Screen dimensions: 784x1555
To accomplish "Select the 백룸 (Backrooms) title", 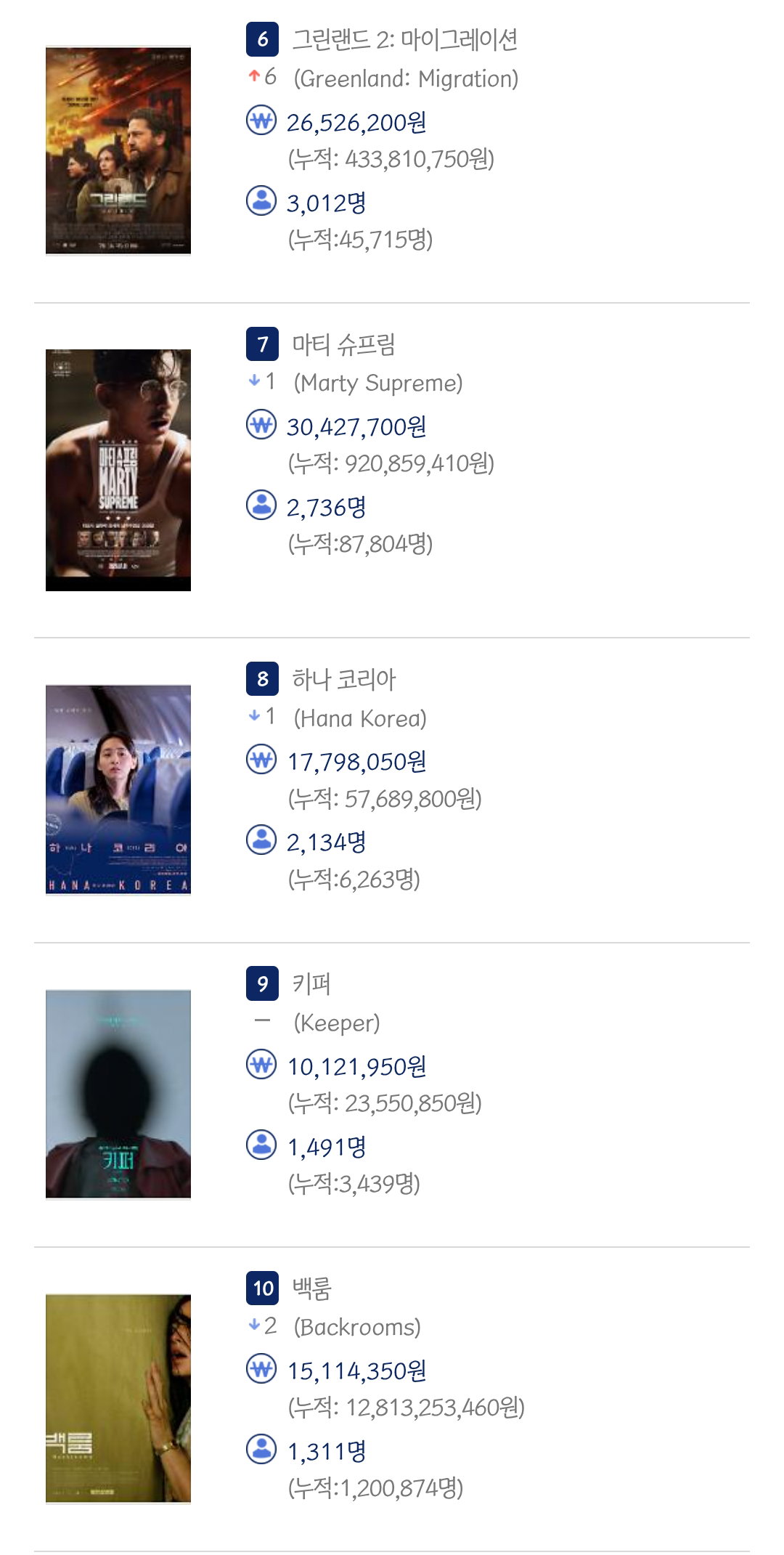I will (311, 1288).
